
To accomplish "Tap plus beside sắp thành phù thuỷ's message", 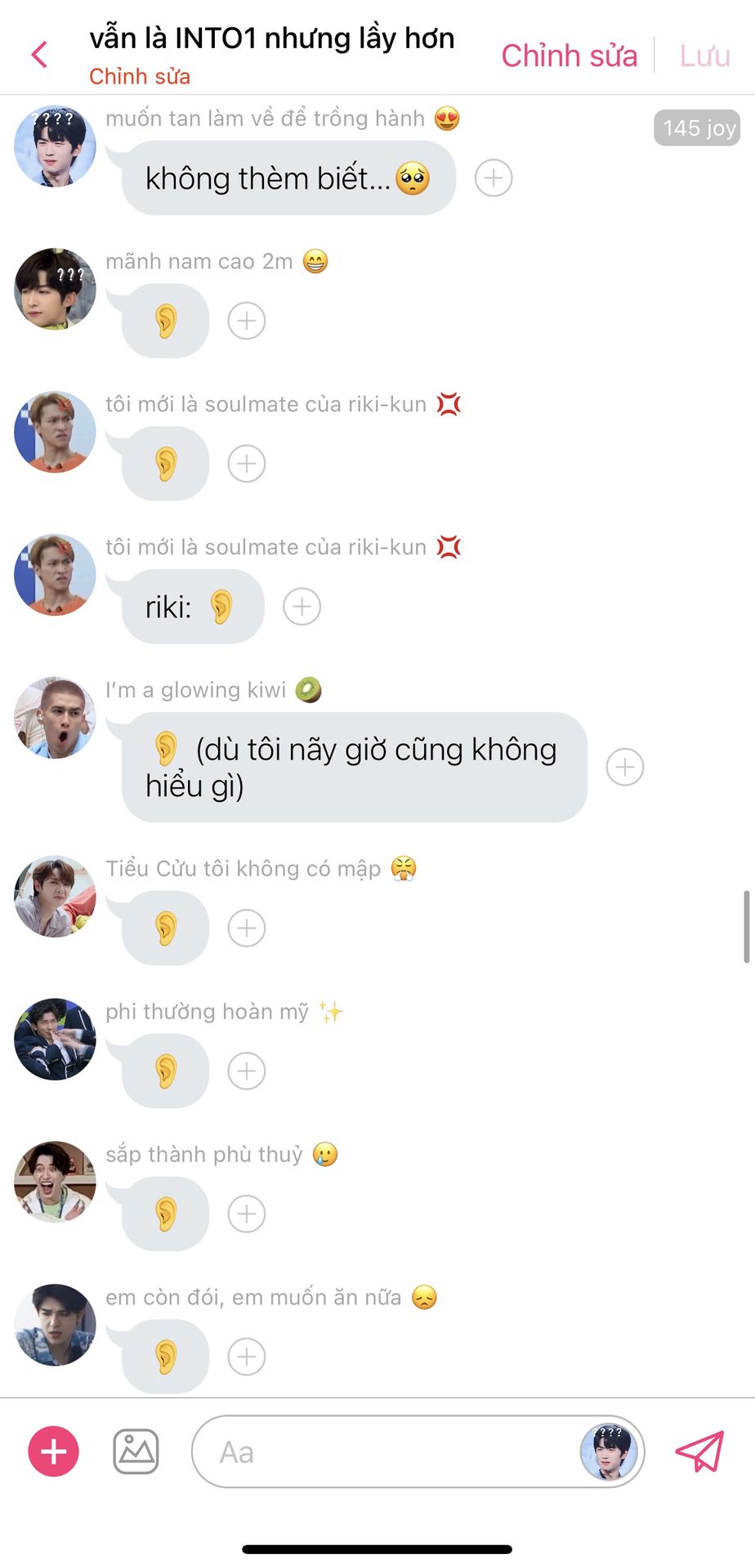I will [247, 1214].
